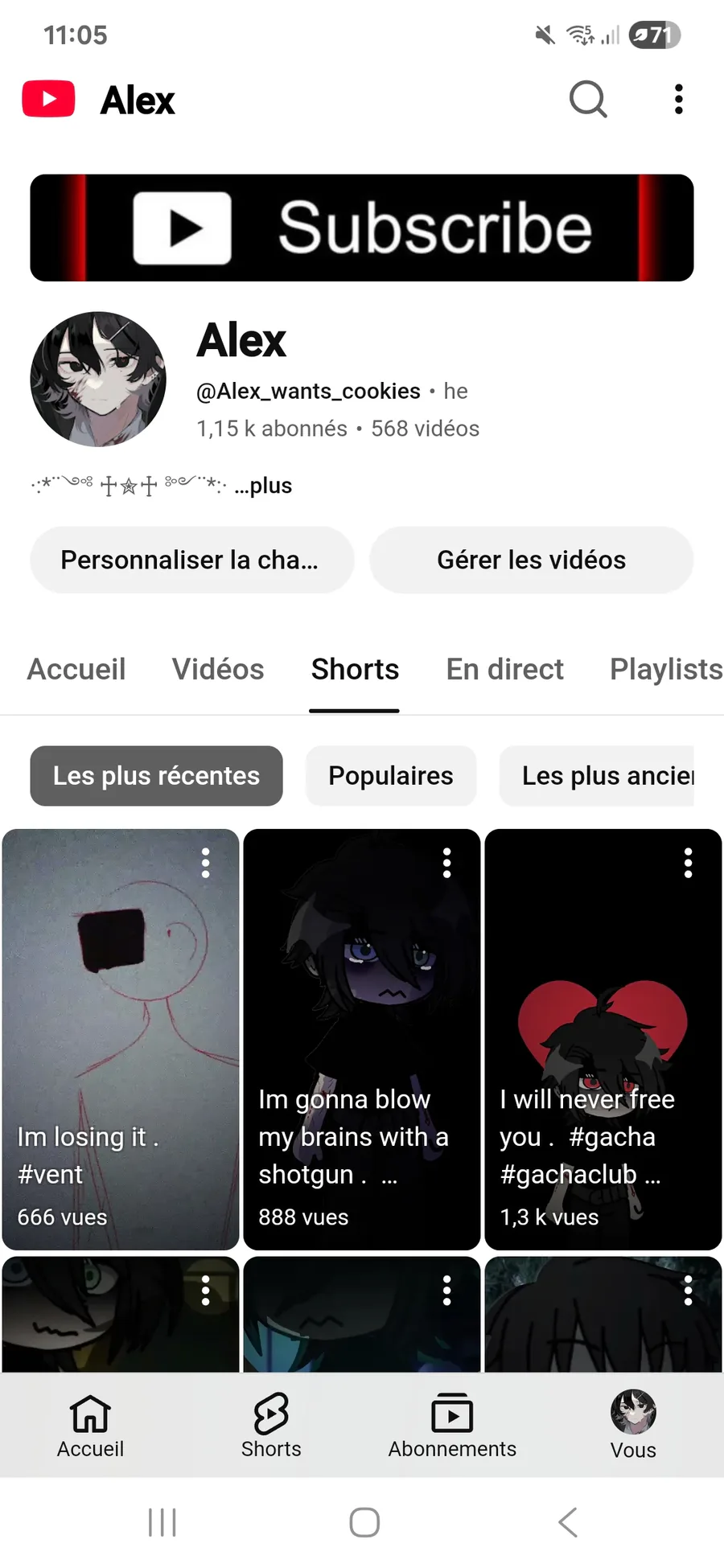The width and height of the screenshot is (724, 1568).
Task: Go to Accueil in the bottom navigation
Action: coord(90,1426)
